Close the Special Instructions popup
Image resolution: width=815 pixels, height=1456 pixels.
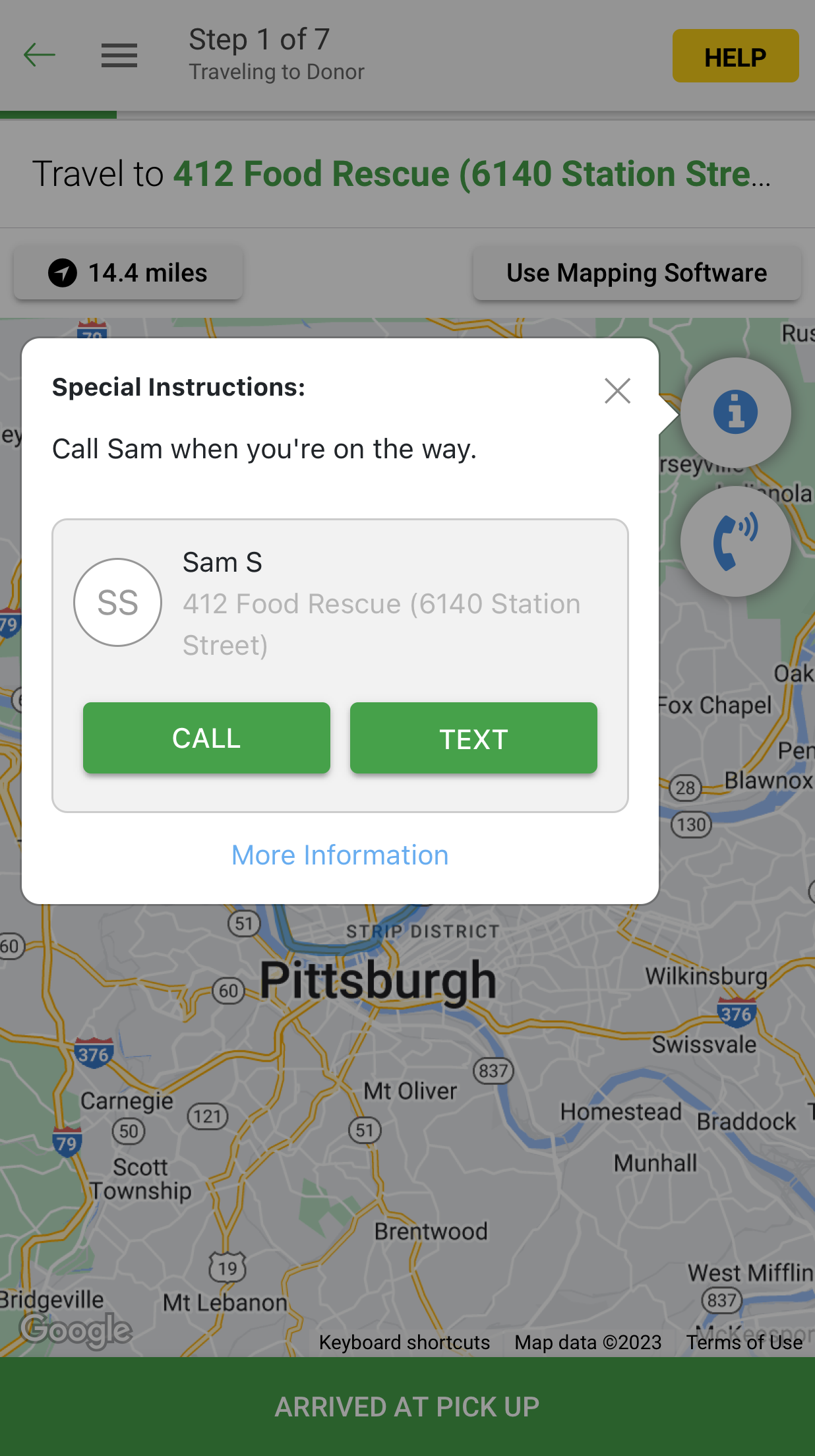(x=617, y=390)
